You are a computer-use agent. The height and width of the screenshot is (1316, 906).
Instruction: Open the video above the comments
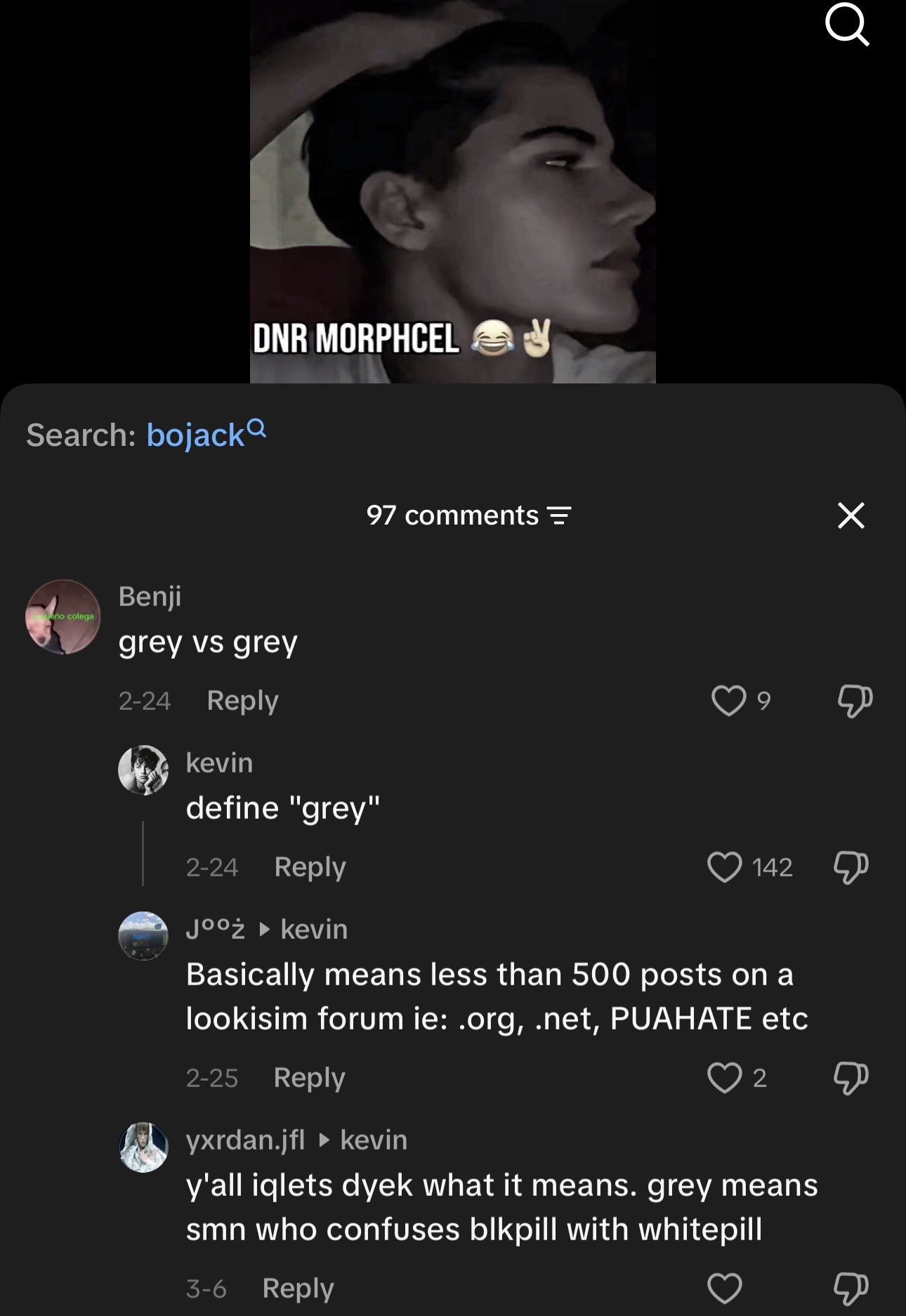pyautogui.click(x=452, y=190)
